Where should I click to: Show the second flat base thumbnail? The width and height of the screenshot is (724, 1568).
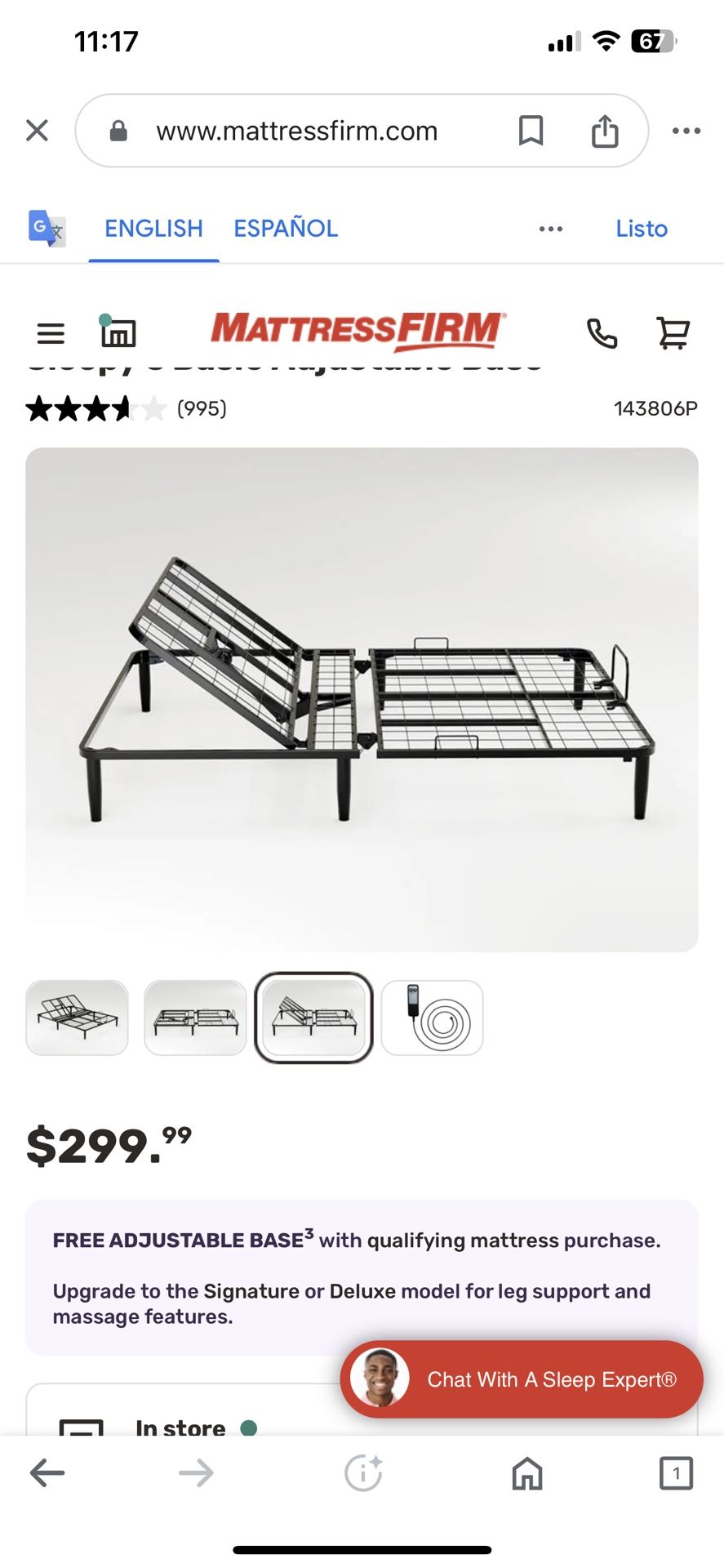pos(195,1018)
